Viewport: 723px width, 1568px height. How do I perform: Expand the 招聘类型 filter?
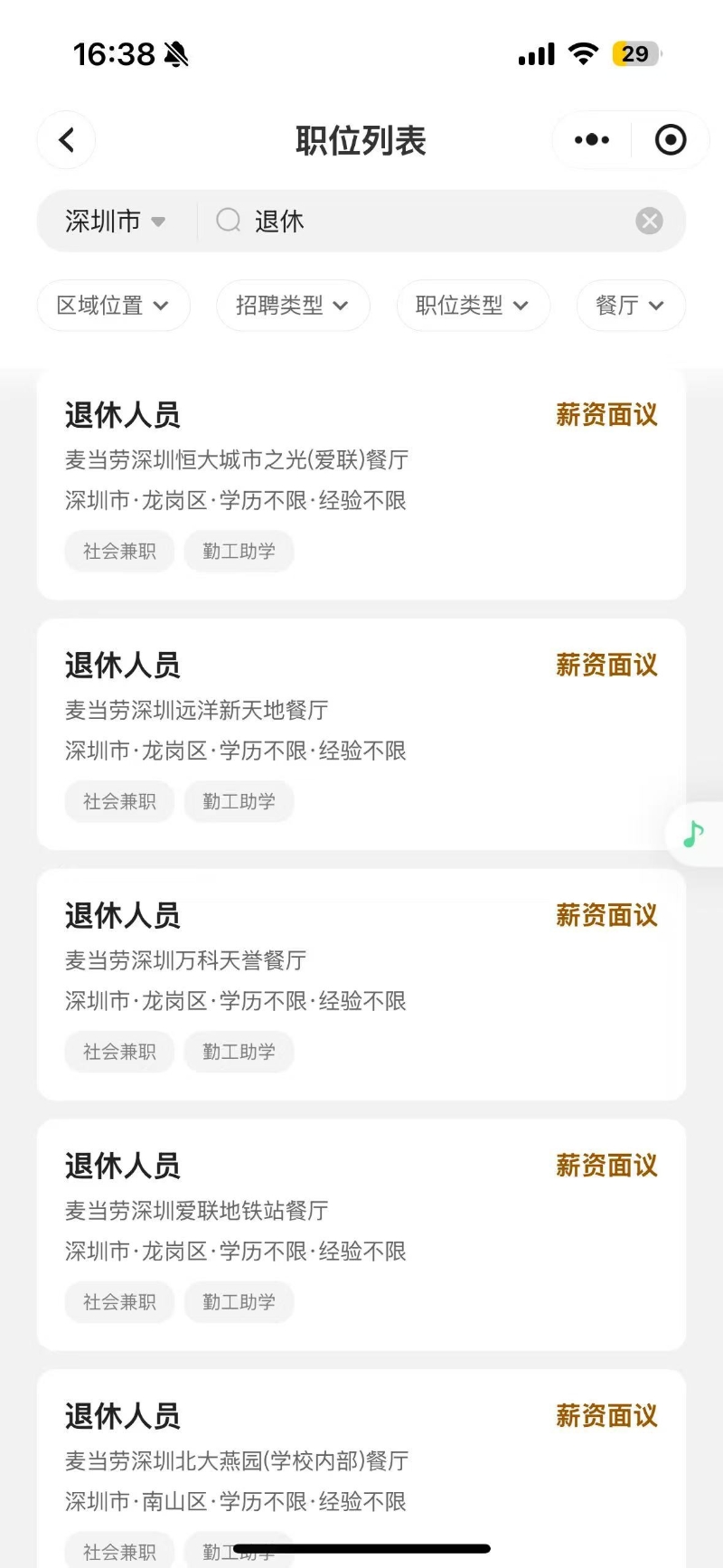click(x=292, y=306)
